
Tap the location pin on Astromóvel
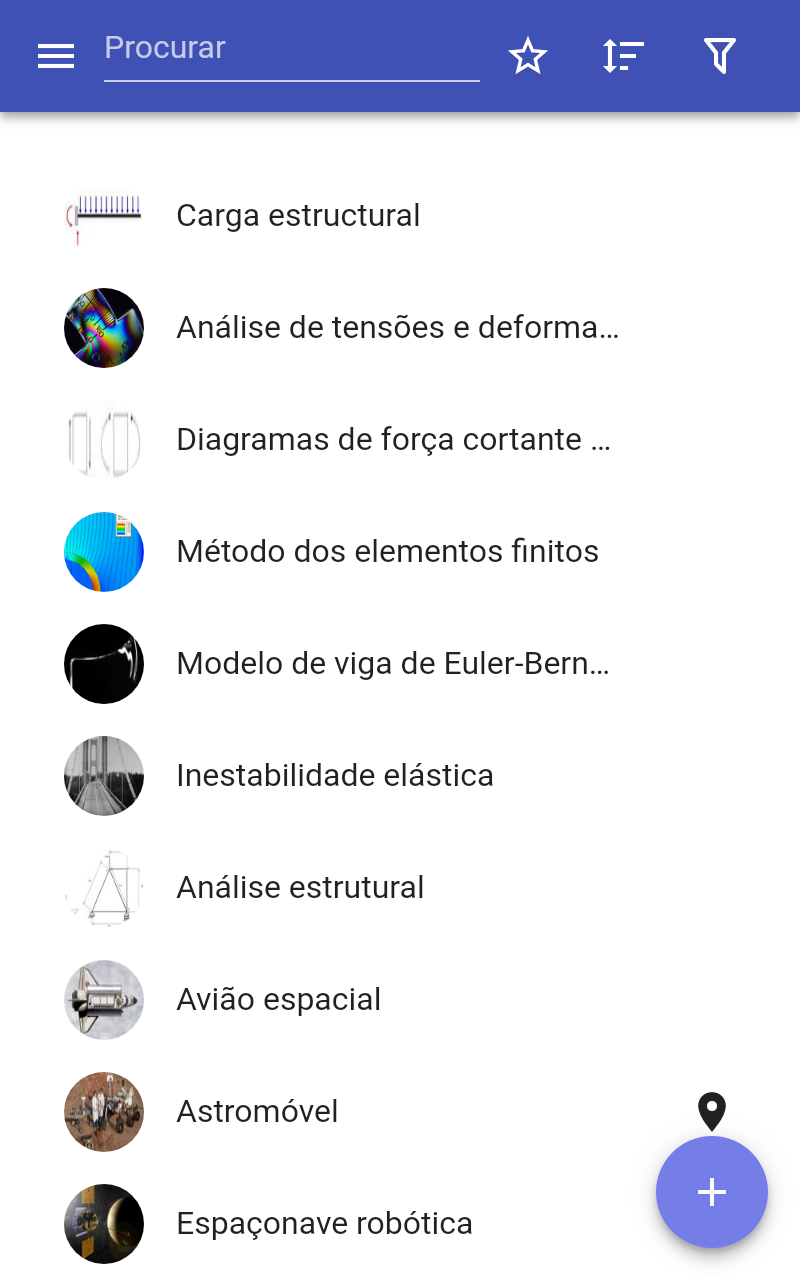pyautogui.click(x=711, y=1111)
